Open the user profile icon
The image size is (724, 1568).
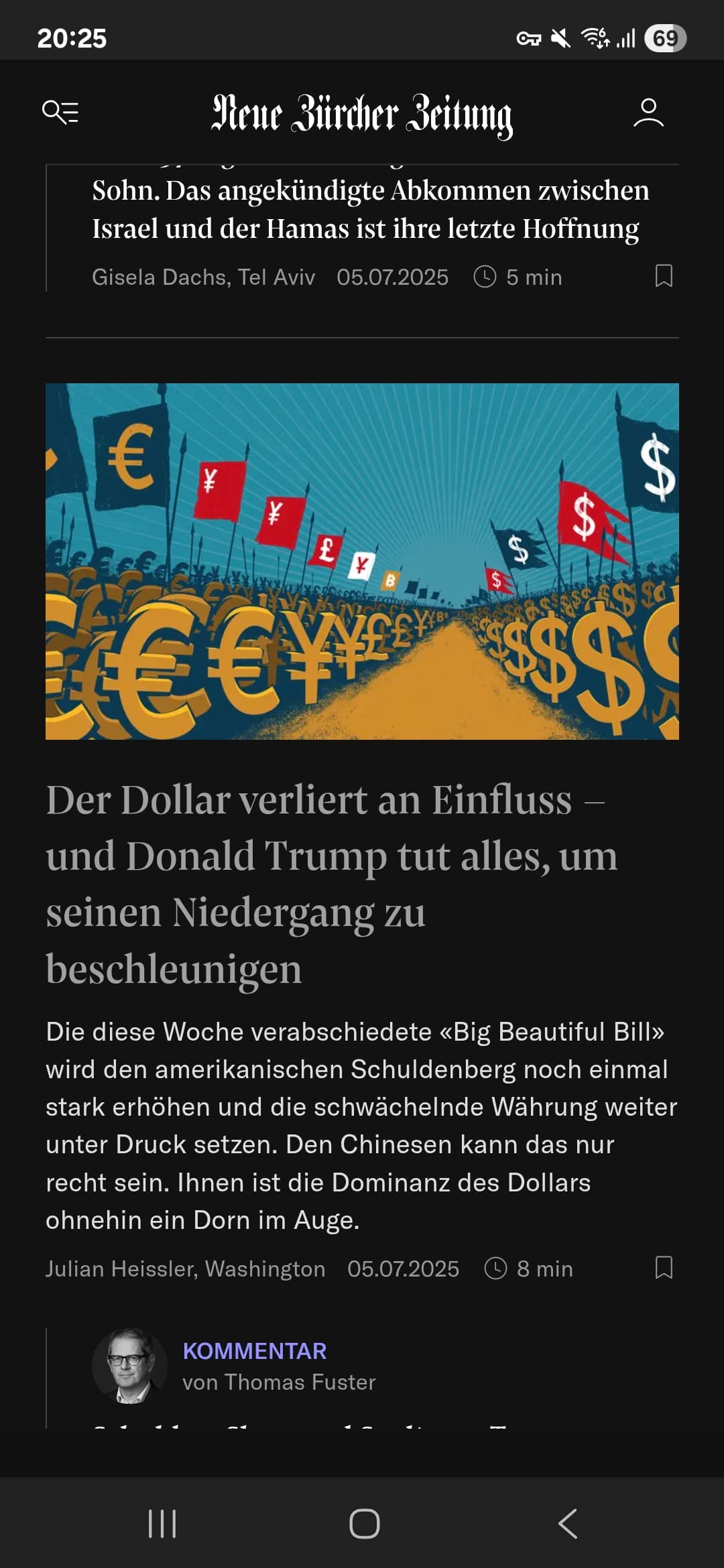(648, 113)
